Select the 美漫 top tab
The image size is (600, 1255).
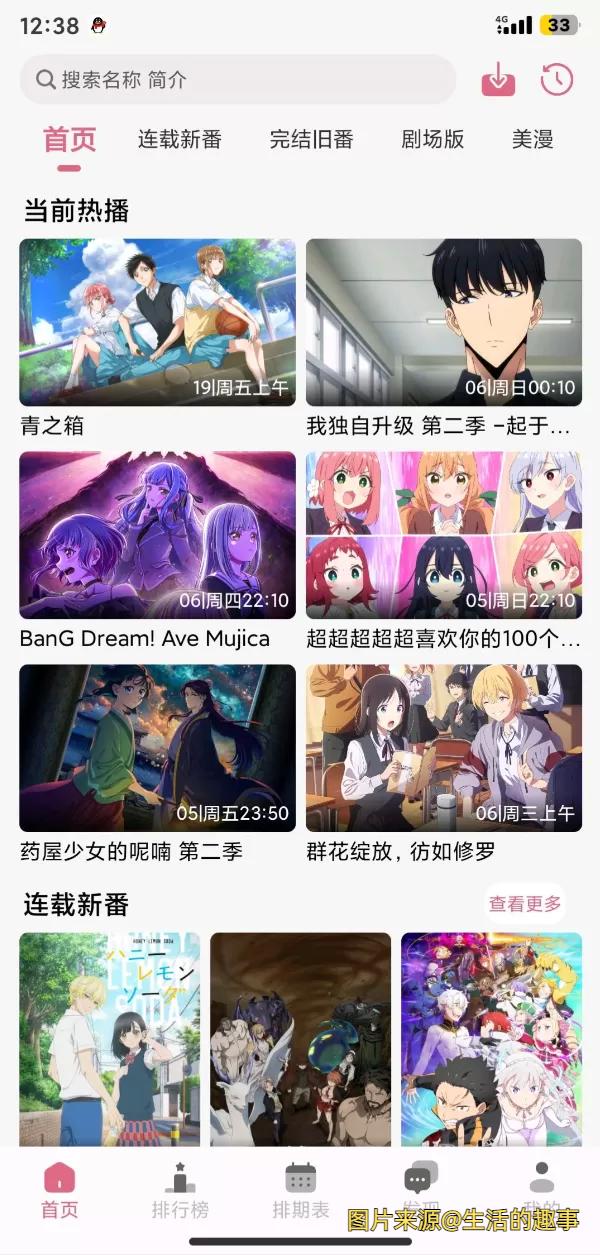click(532, 140)
